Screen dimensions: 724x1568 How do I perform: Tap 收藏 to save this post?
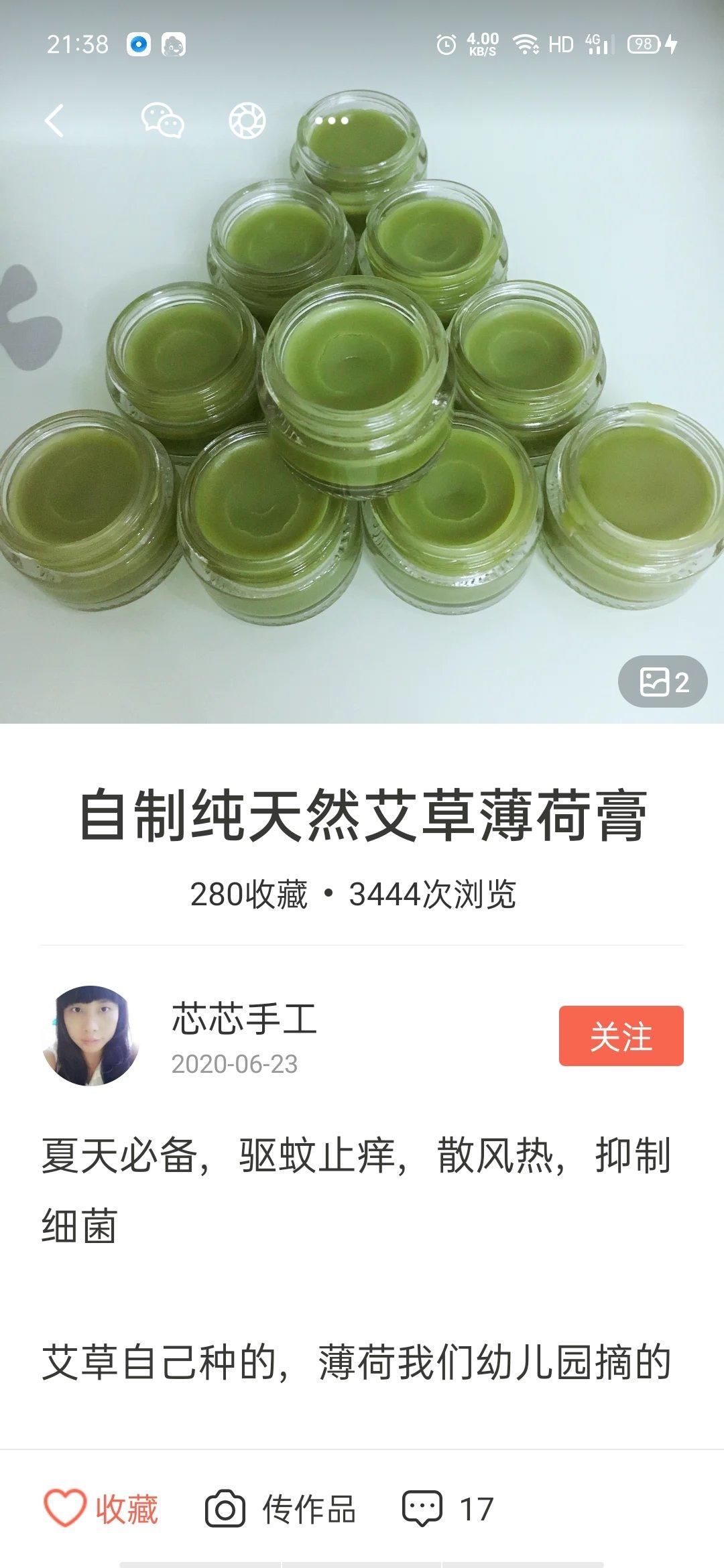[101, 1509]
